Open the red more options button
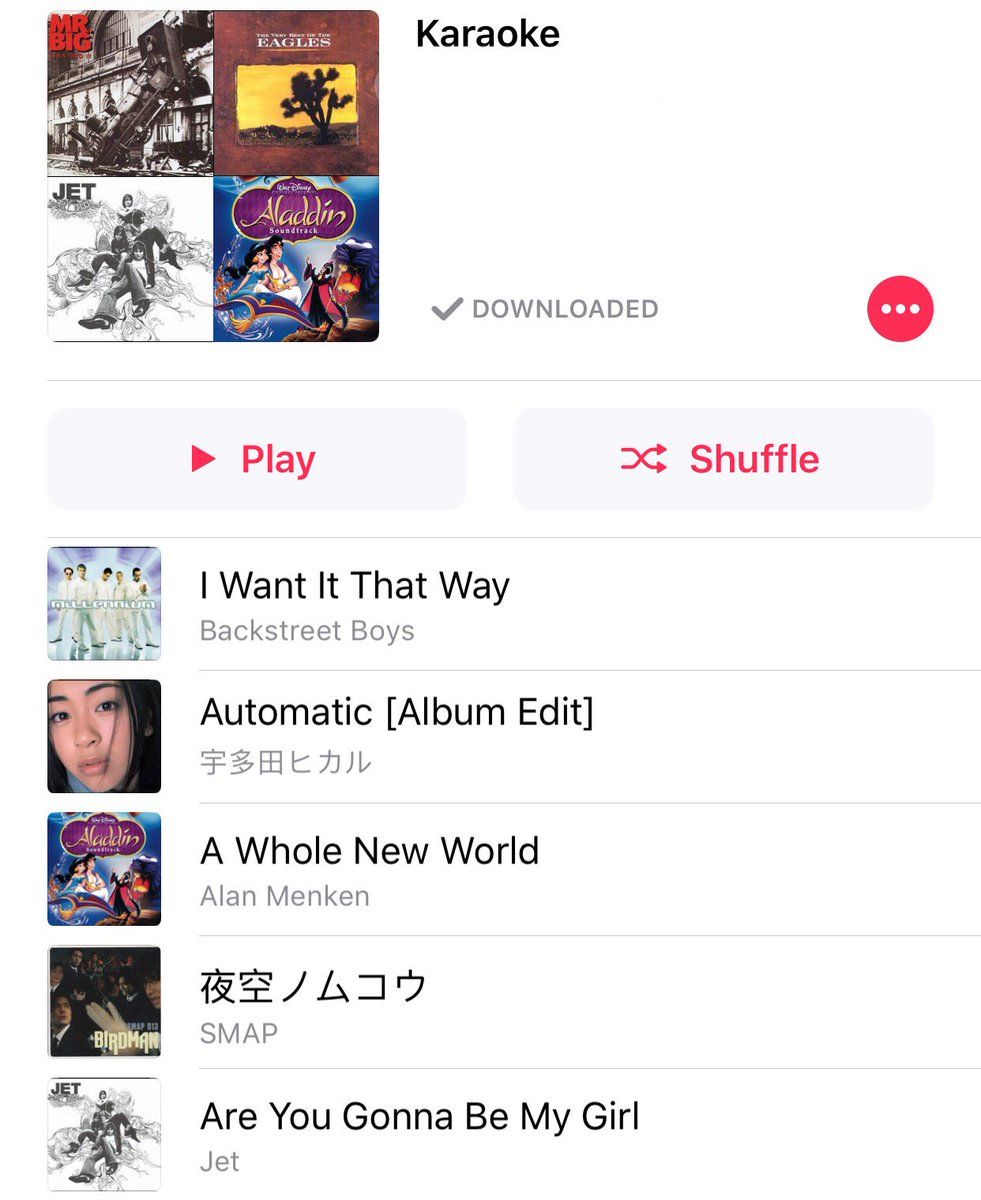This screenshot has height=1200, width=981. 900,309
